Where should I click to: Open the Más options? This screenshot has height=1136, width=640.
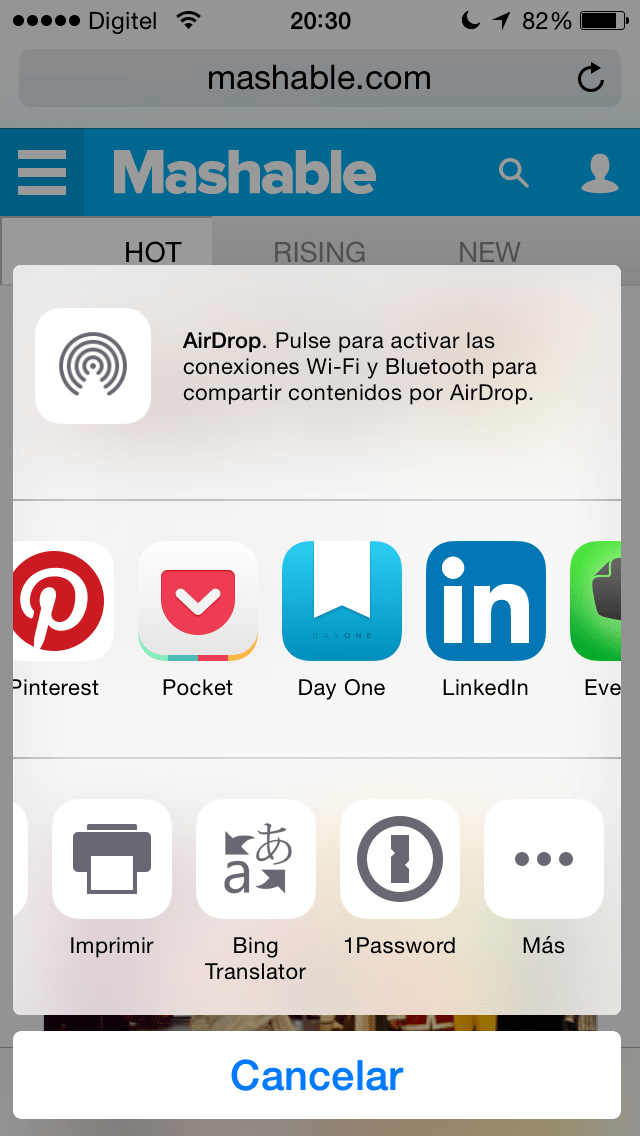[544, 859]
